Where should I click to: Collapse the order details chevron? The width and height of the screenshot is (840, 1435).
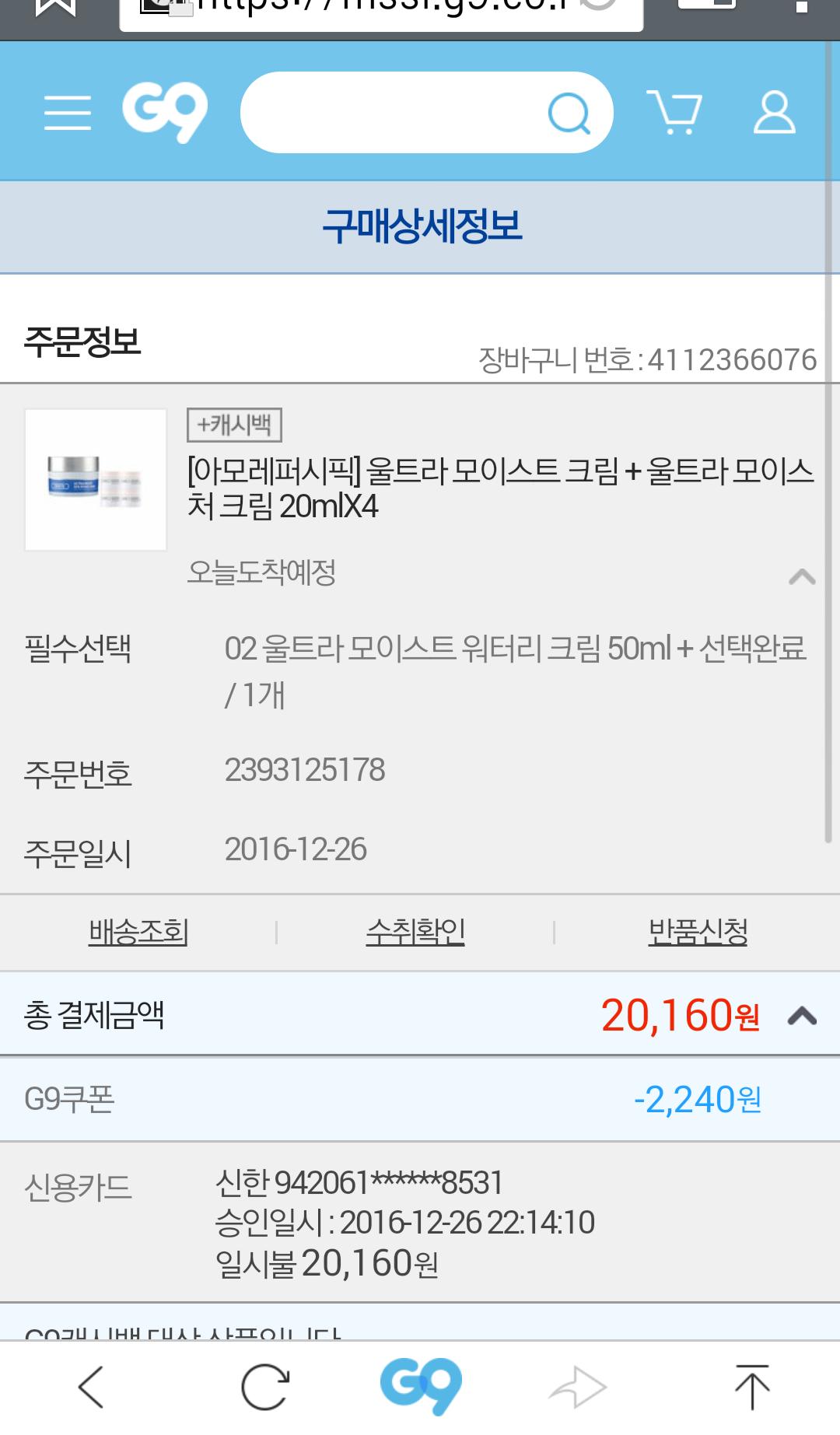(x=802, y=576)
